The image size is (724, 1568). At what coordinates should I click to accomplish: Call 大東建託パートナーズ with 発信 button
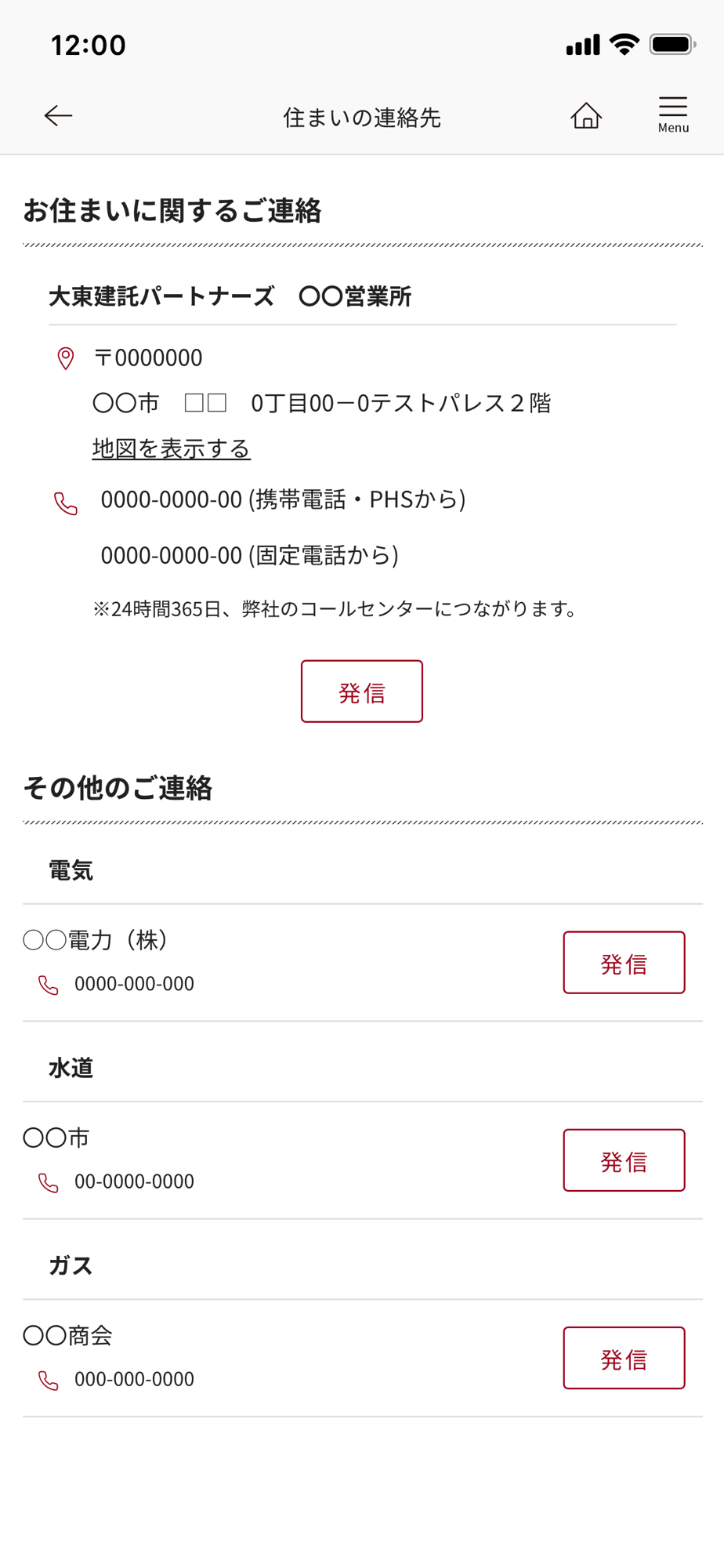coord(361,691)
